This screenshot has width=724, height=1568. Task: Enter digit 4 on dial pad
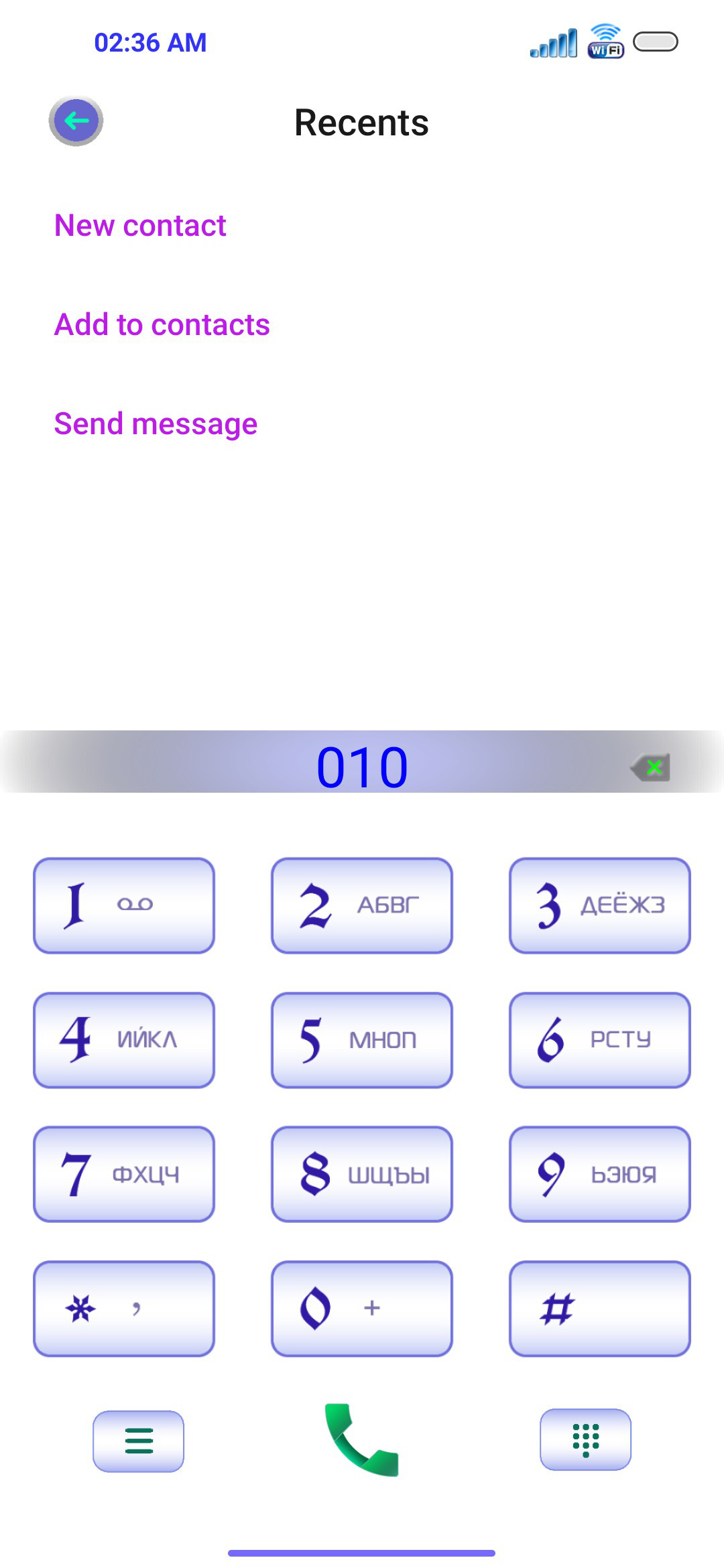pos(124,1040)
